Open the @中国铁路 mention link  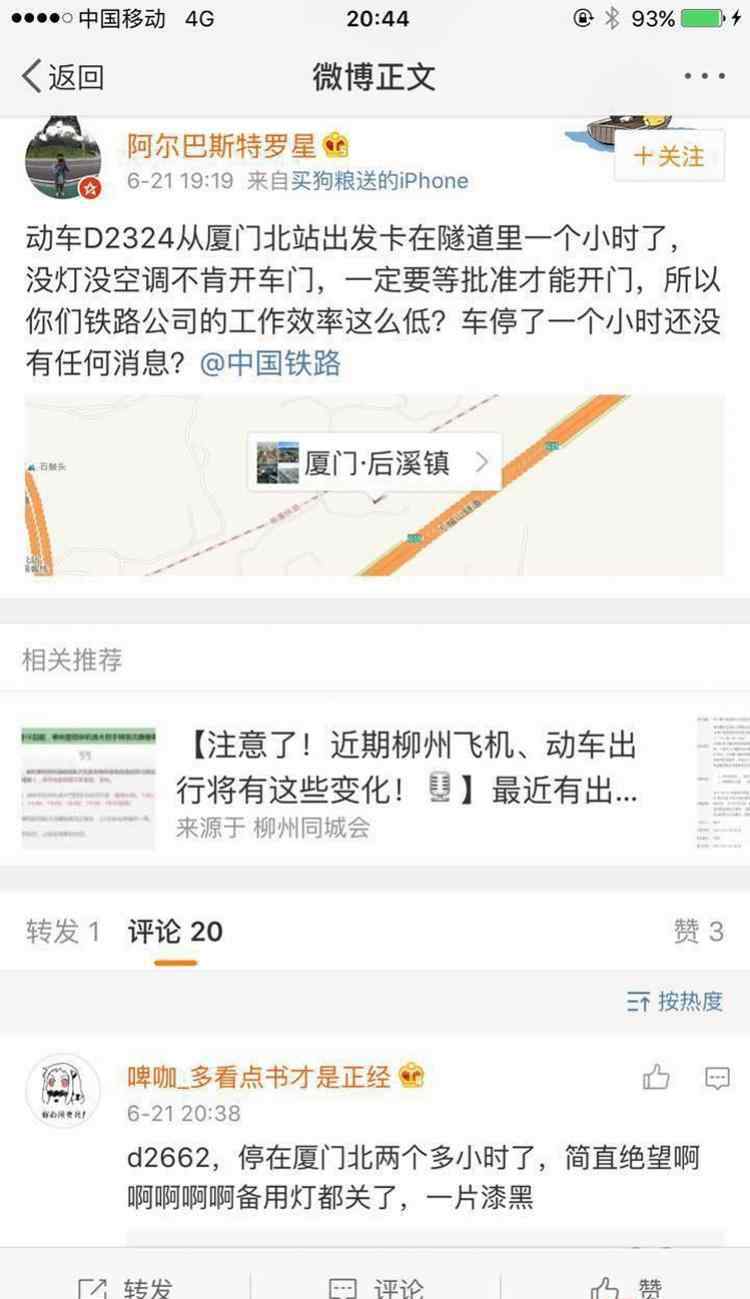tap(271, 363)
